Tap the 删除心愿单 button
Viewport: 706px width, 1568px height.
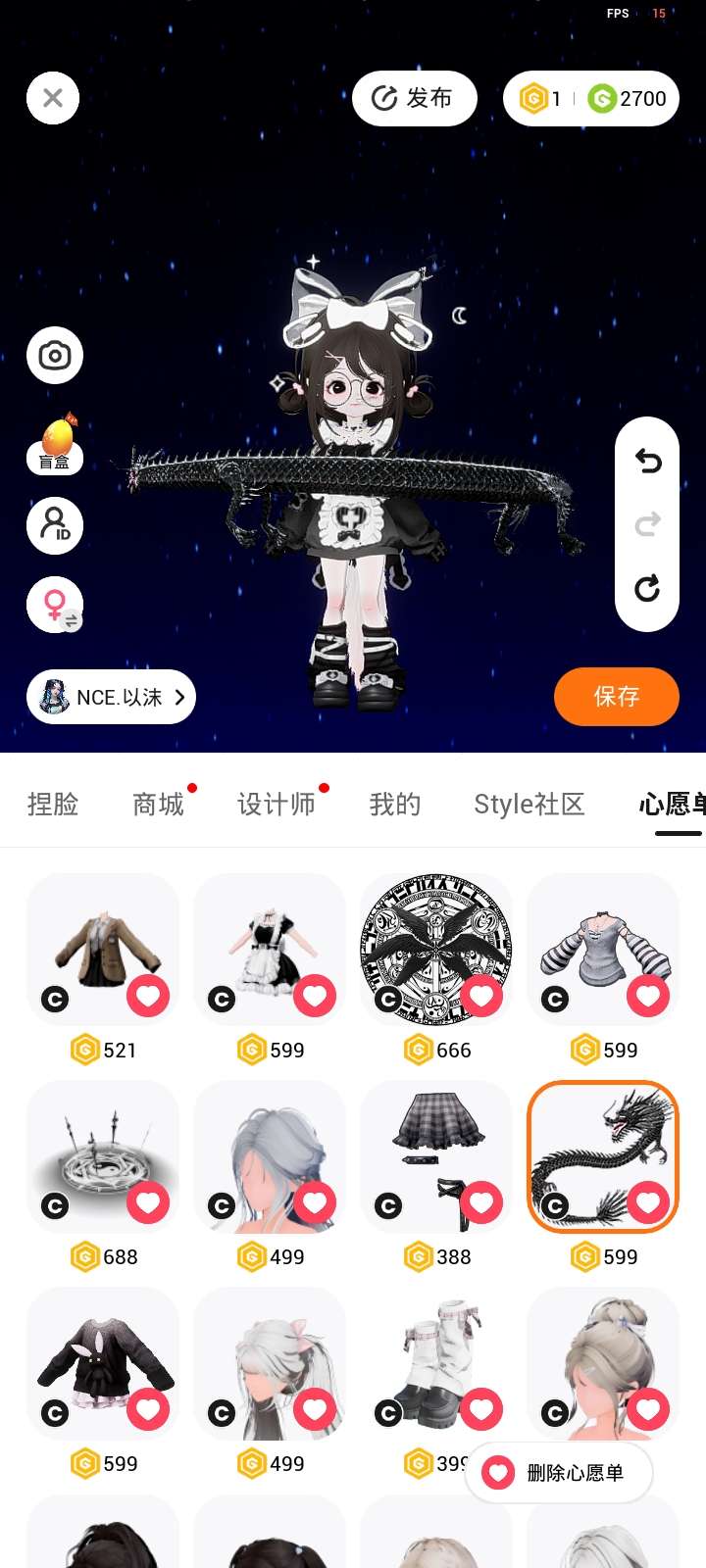[x=559, y=1472]
